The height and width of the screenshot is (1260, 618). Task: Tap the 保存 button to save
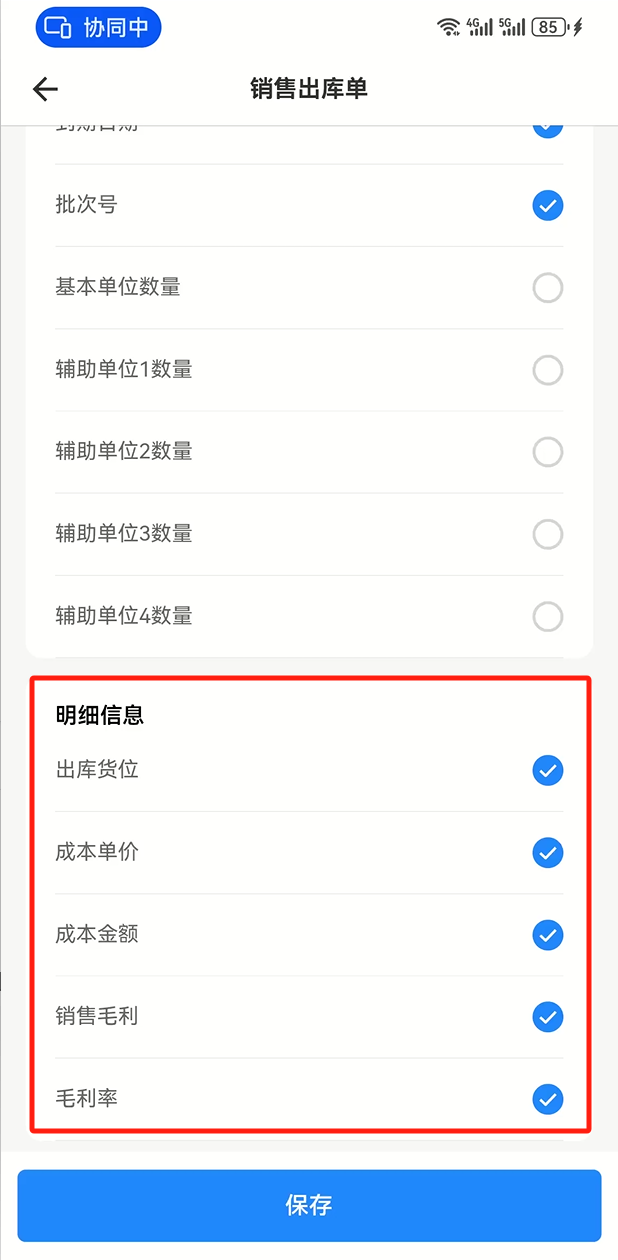pyautogui.click(x=309, y=1205)
